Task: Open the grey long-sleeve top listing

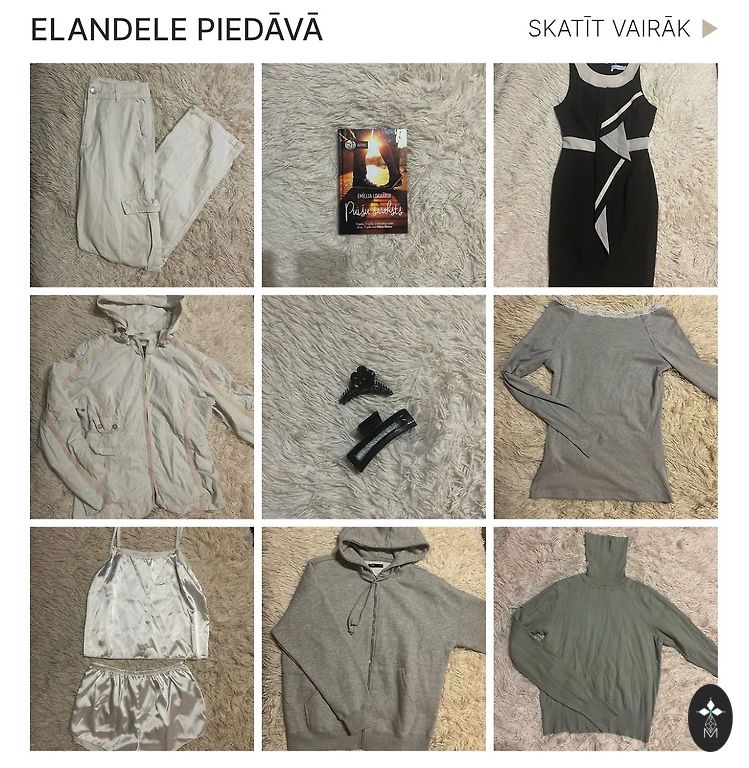Action: (605, 406)
